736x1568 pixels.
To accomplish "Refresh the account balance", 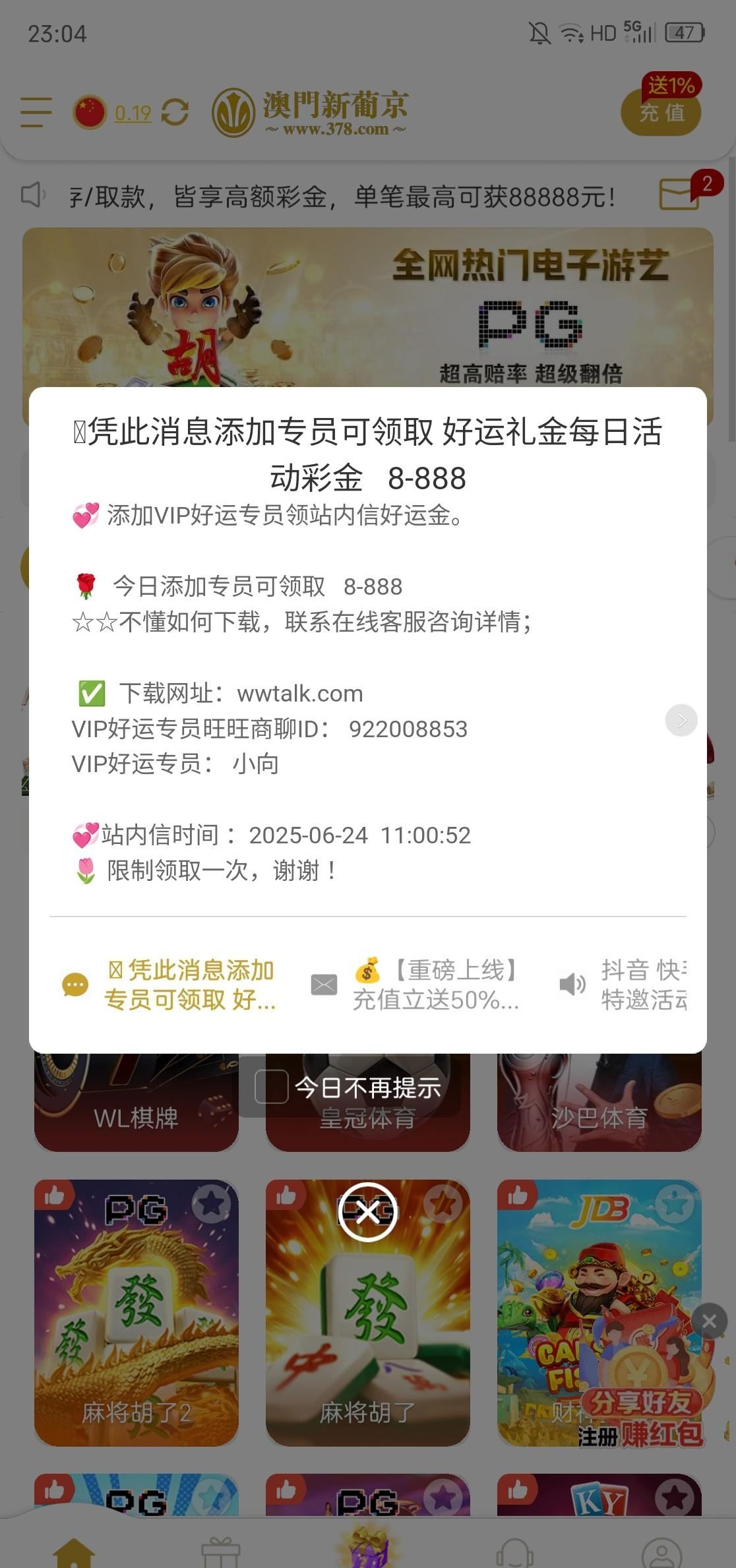I will [x=175, y=112].
